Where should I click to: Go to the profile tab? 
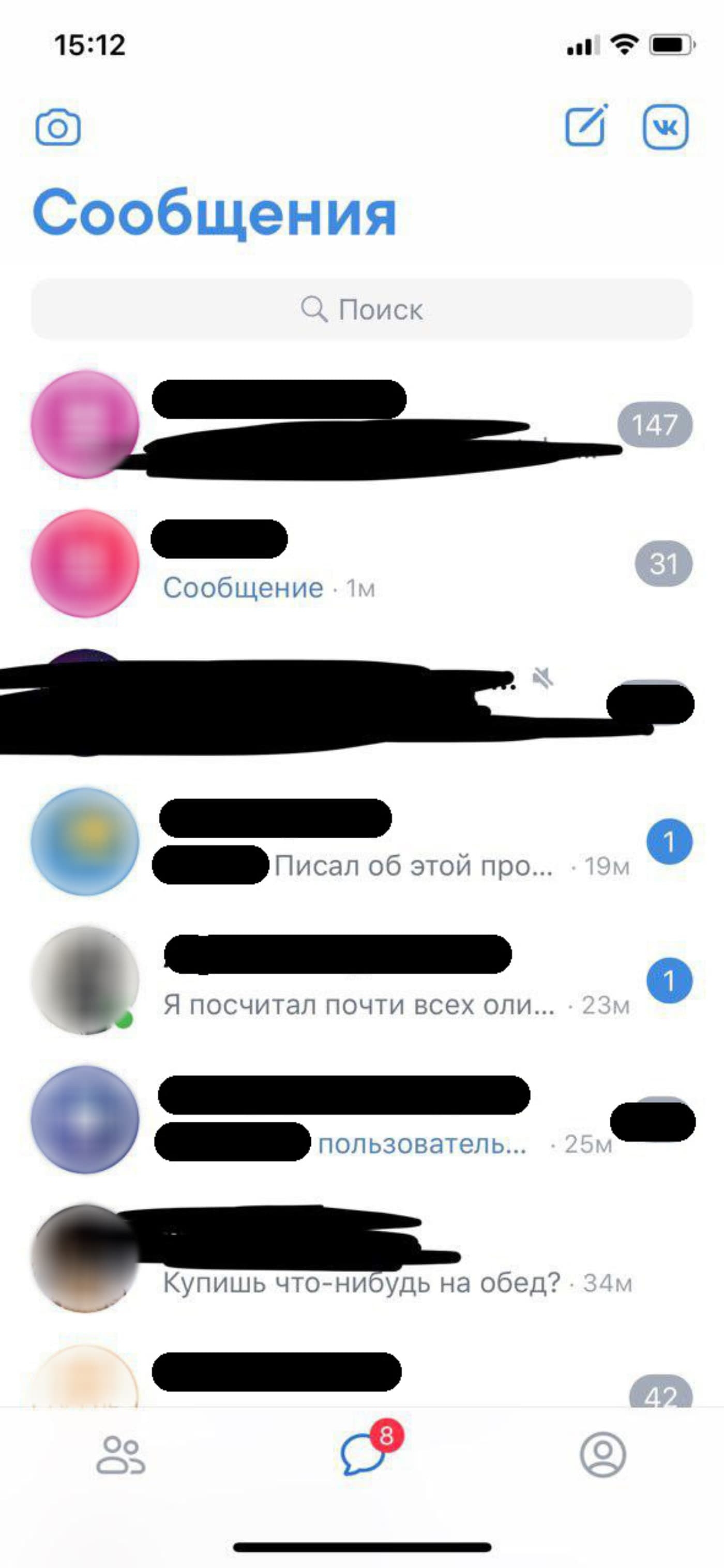[603, 1455]
